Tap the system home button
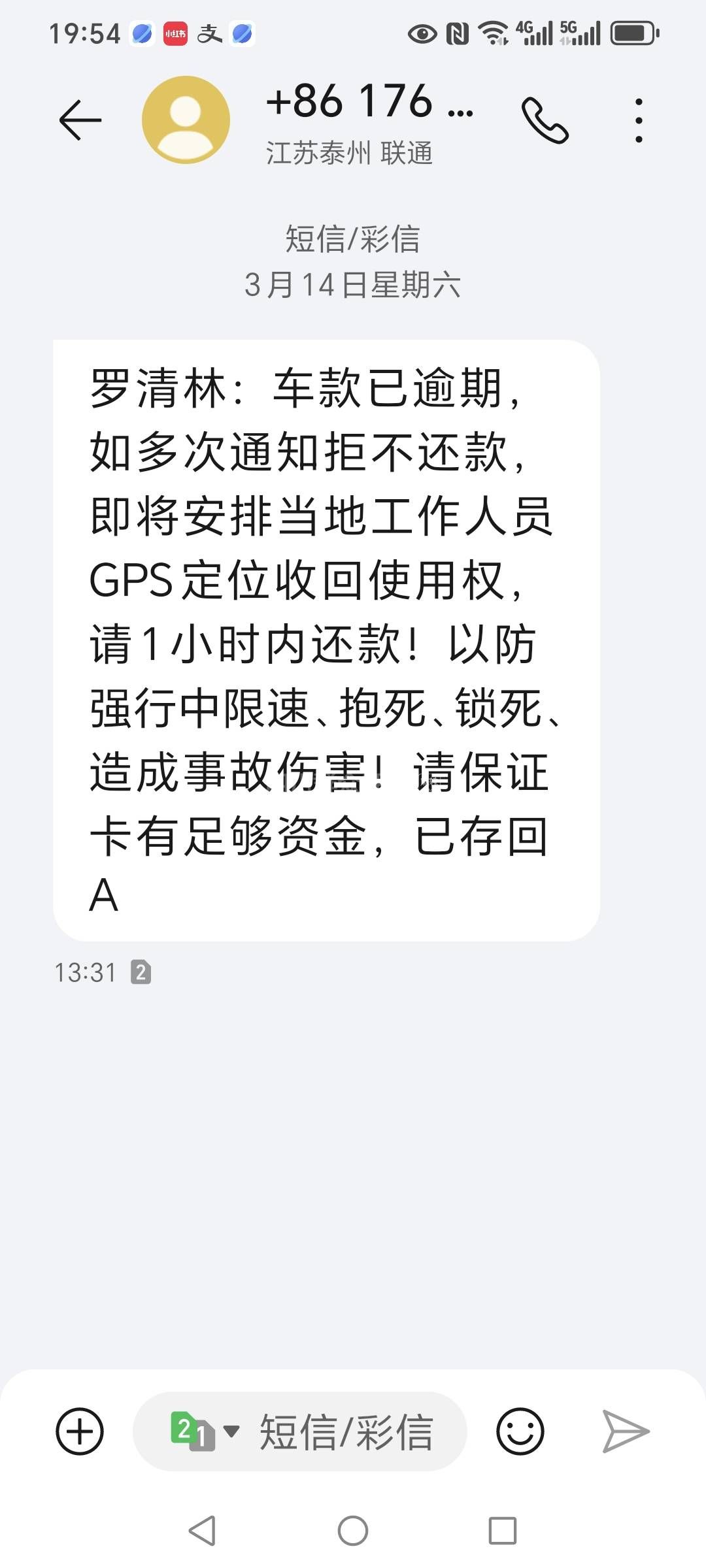The height and width of the screenshot is (1568, 706). tap(353, 1530)
